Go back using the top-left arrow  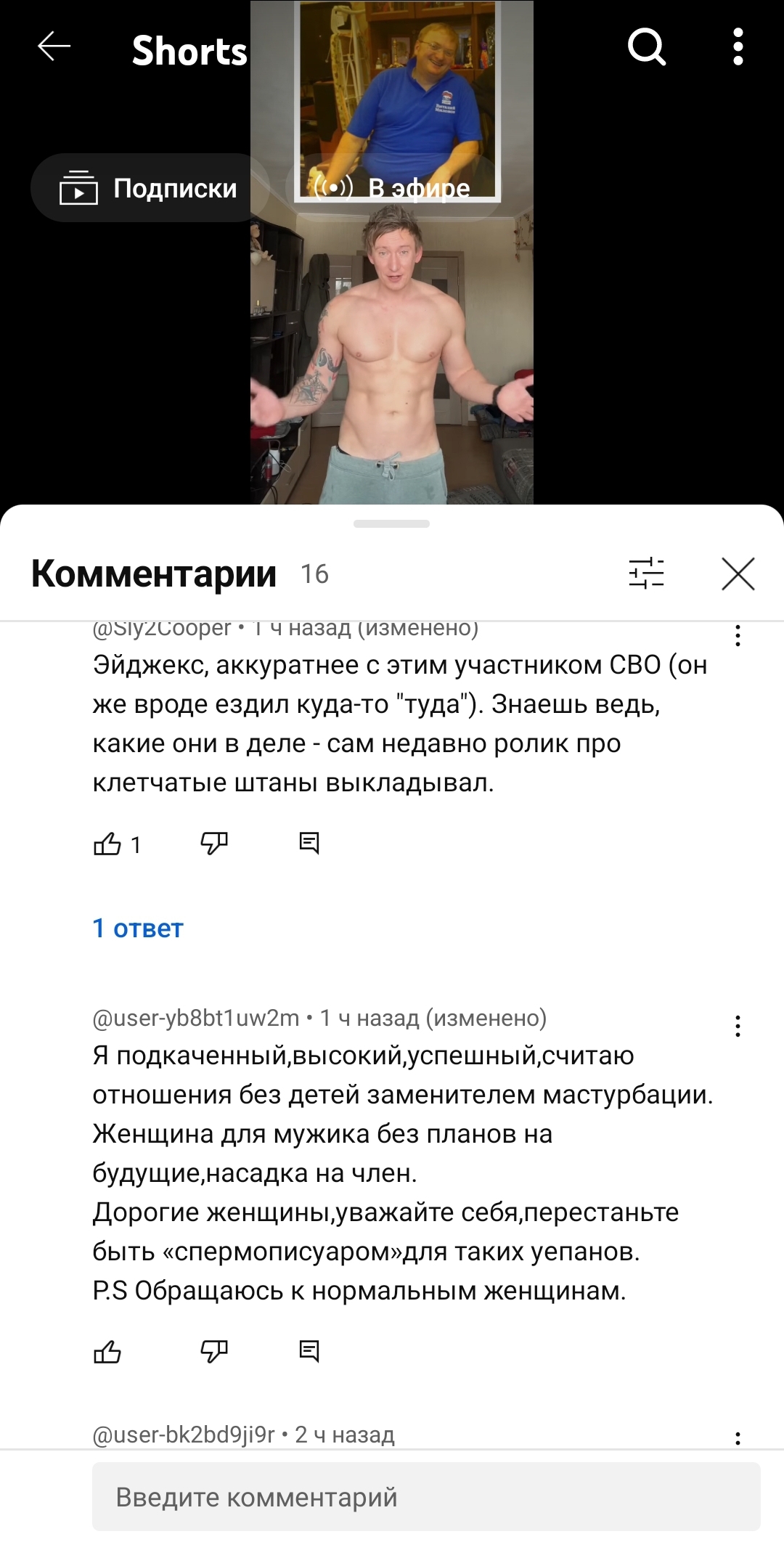54,47
